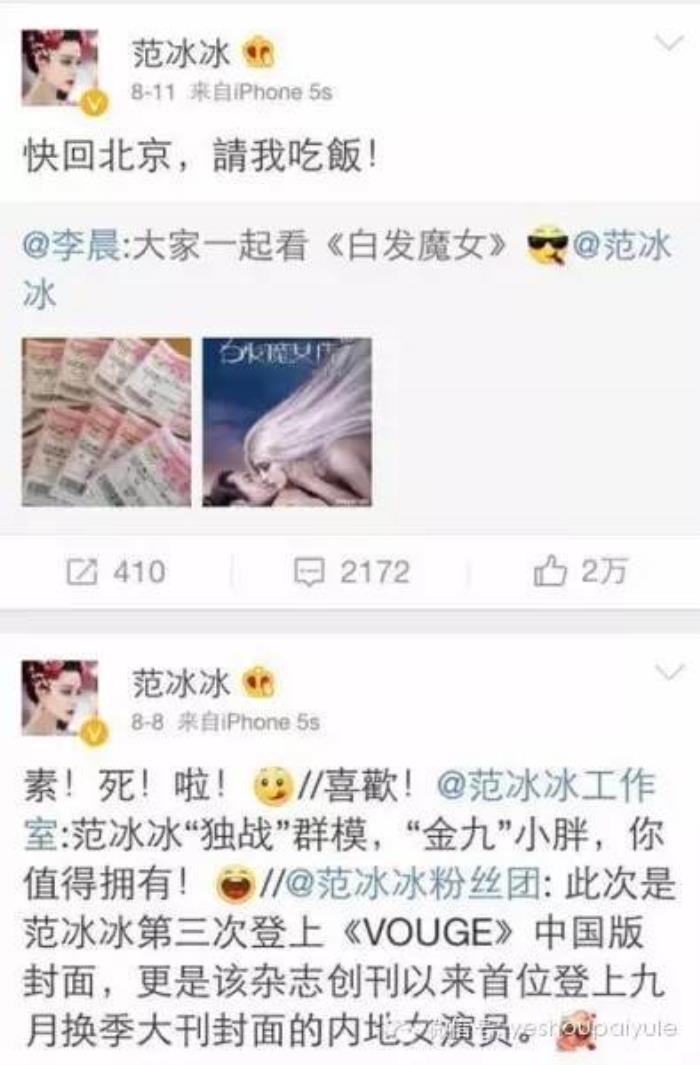View the movie tickets photo
The height and width of the screenshot is (1065, 700).
[107, 421]
